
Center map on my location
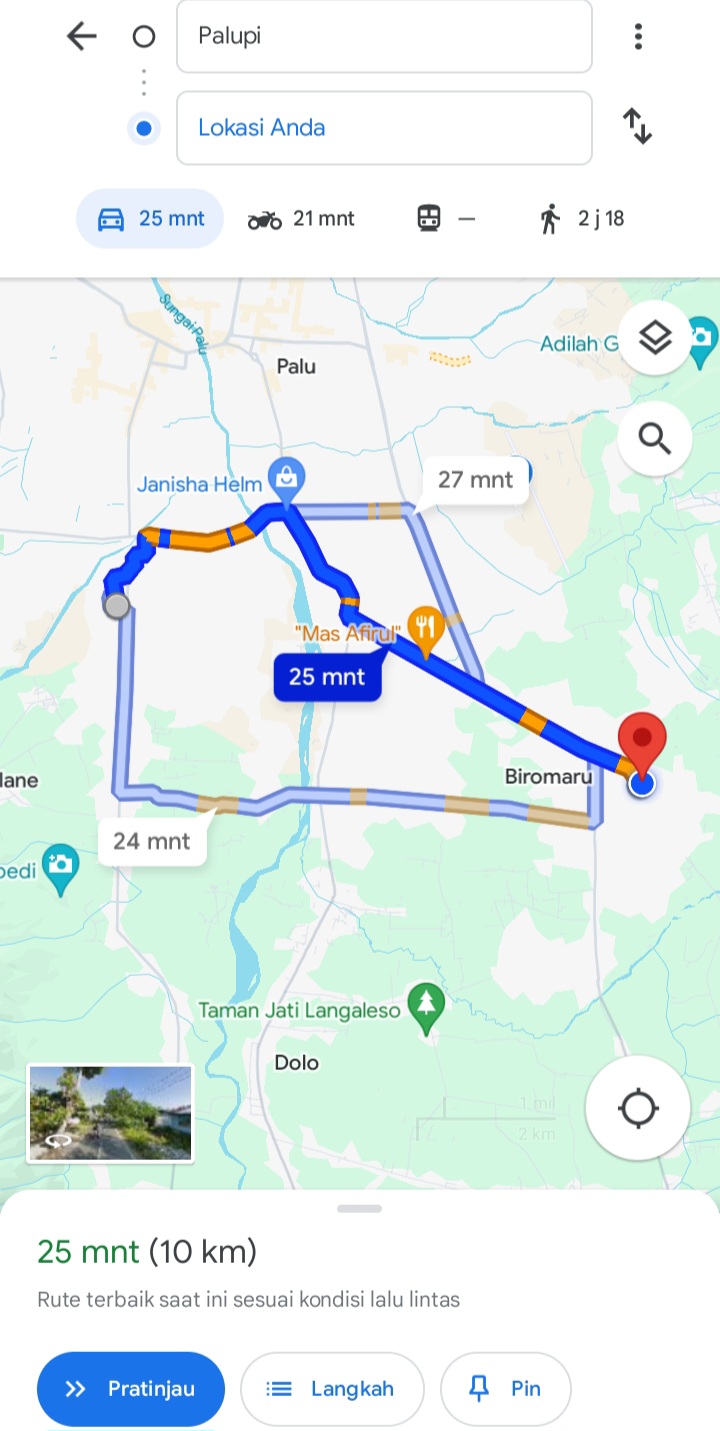[x=638, y=1108]
